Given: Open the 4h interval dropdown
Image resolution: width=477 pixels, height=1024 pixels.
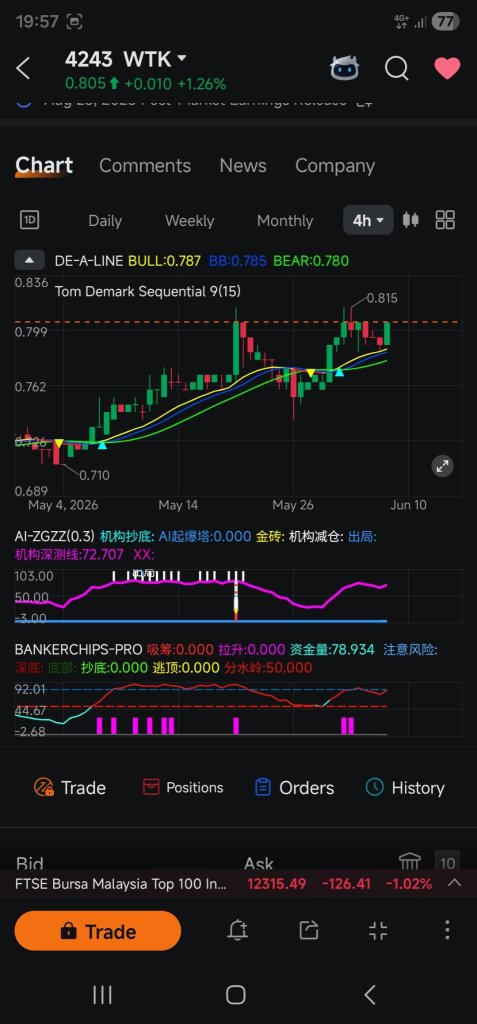Looking at the screenshot, I should point(369,220).
